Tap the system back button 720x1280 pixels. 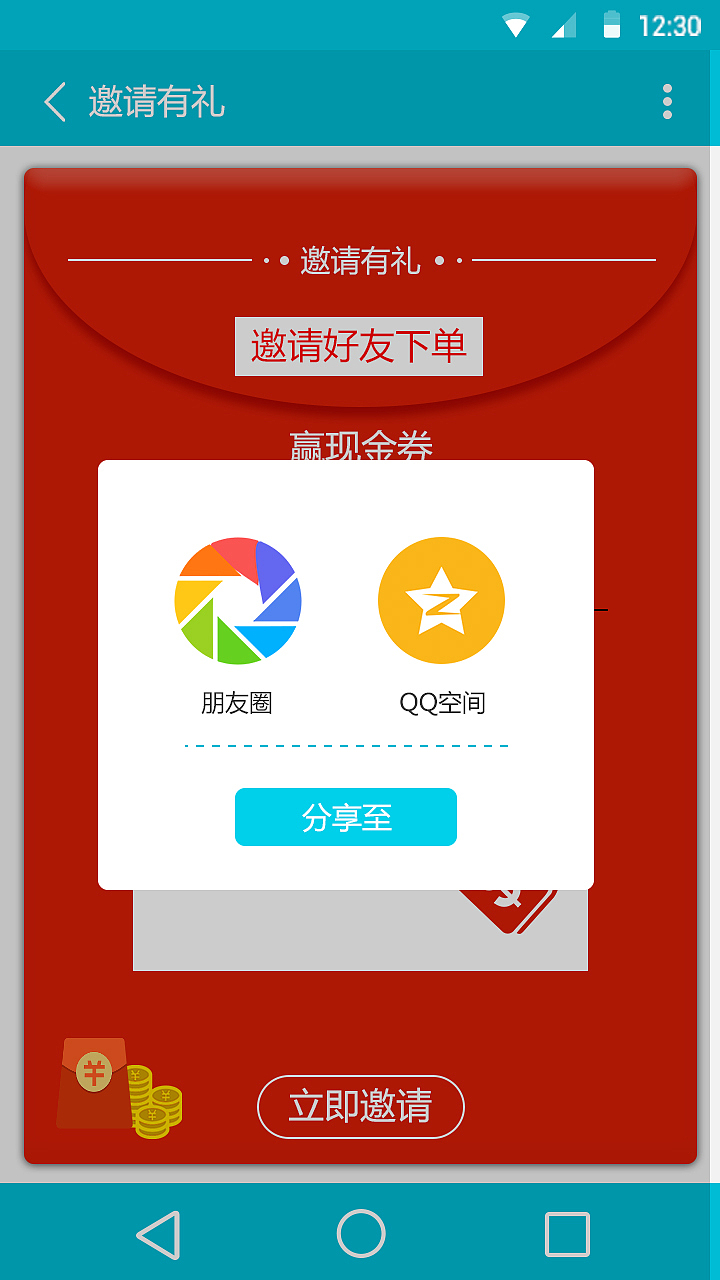(x=158, y=1234)
